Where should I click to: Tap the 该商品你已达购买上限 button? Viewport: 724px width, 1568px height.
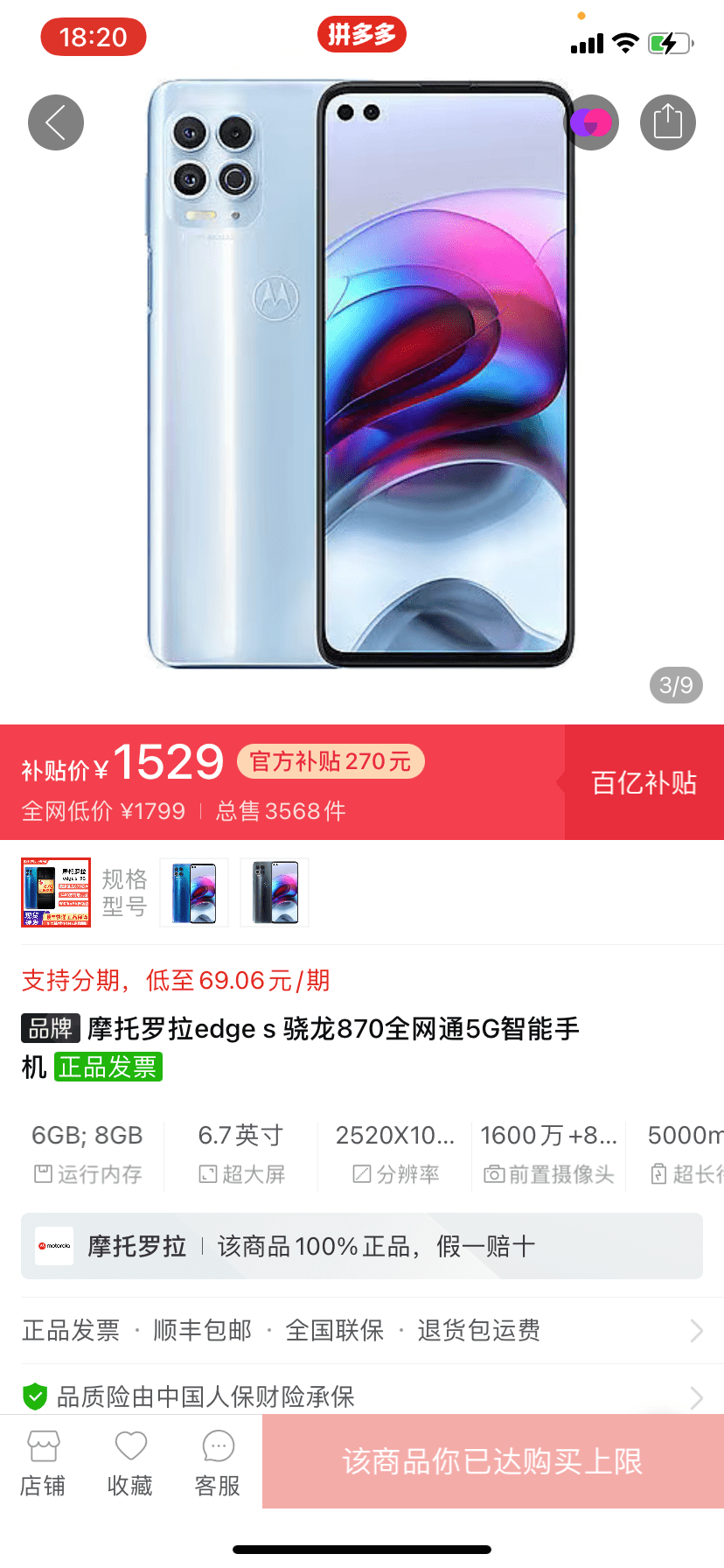pyautogui.click(x=492, y=1461)
